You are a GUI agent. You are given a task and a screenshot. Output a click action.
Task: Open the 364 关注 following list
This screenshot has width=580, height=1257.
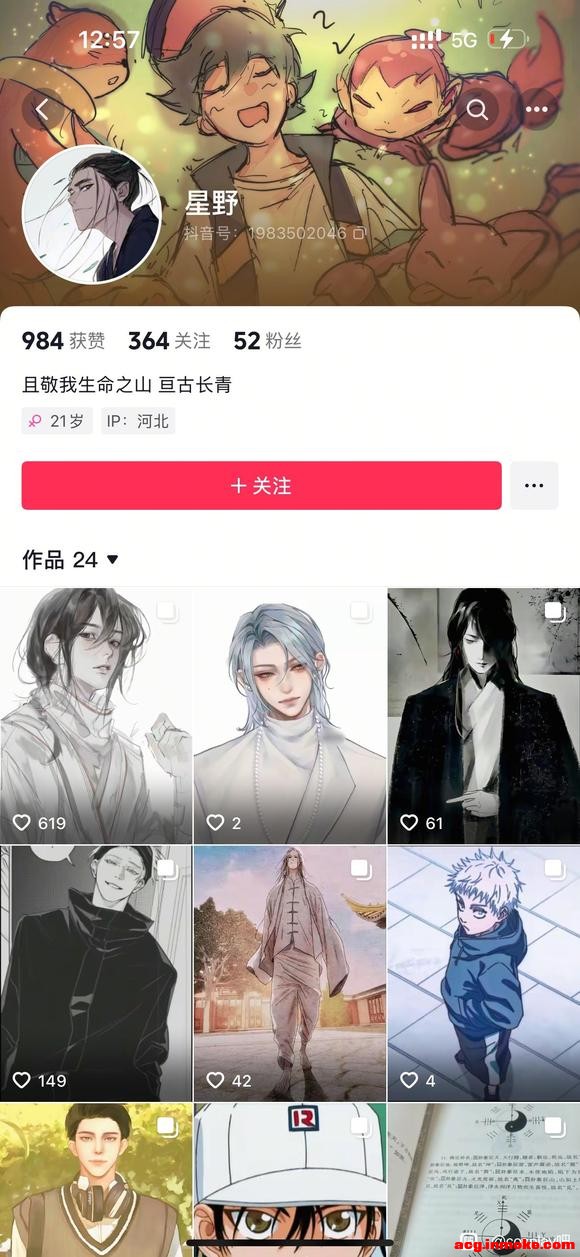point(169,341)
